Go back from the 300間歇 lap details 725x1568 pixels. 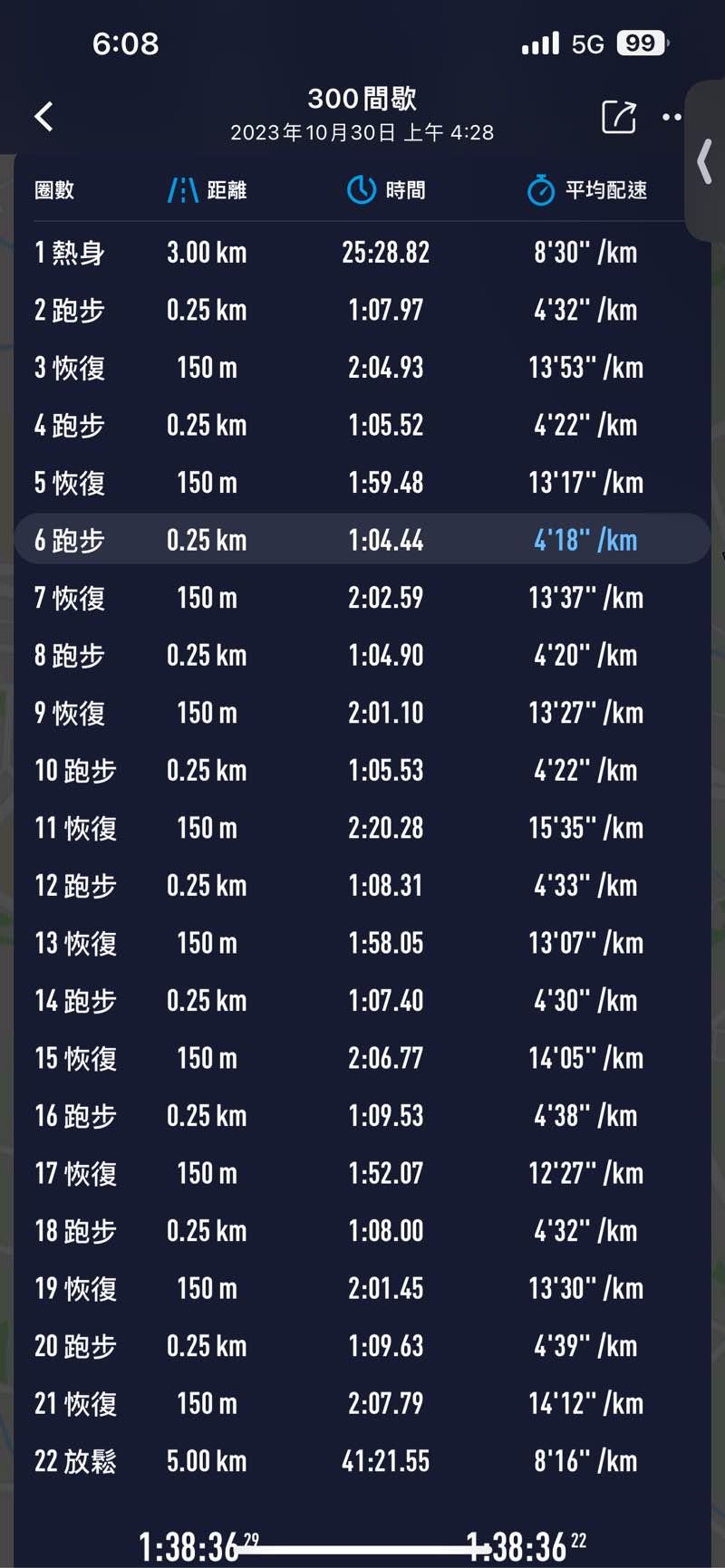tap(43, 117)
